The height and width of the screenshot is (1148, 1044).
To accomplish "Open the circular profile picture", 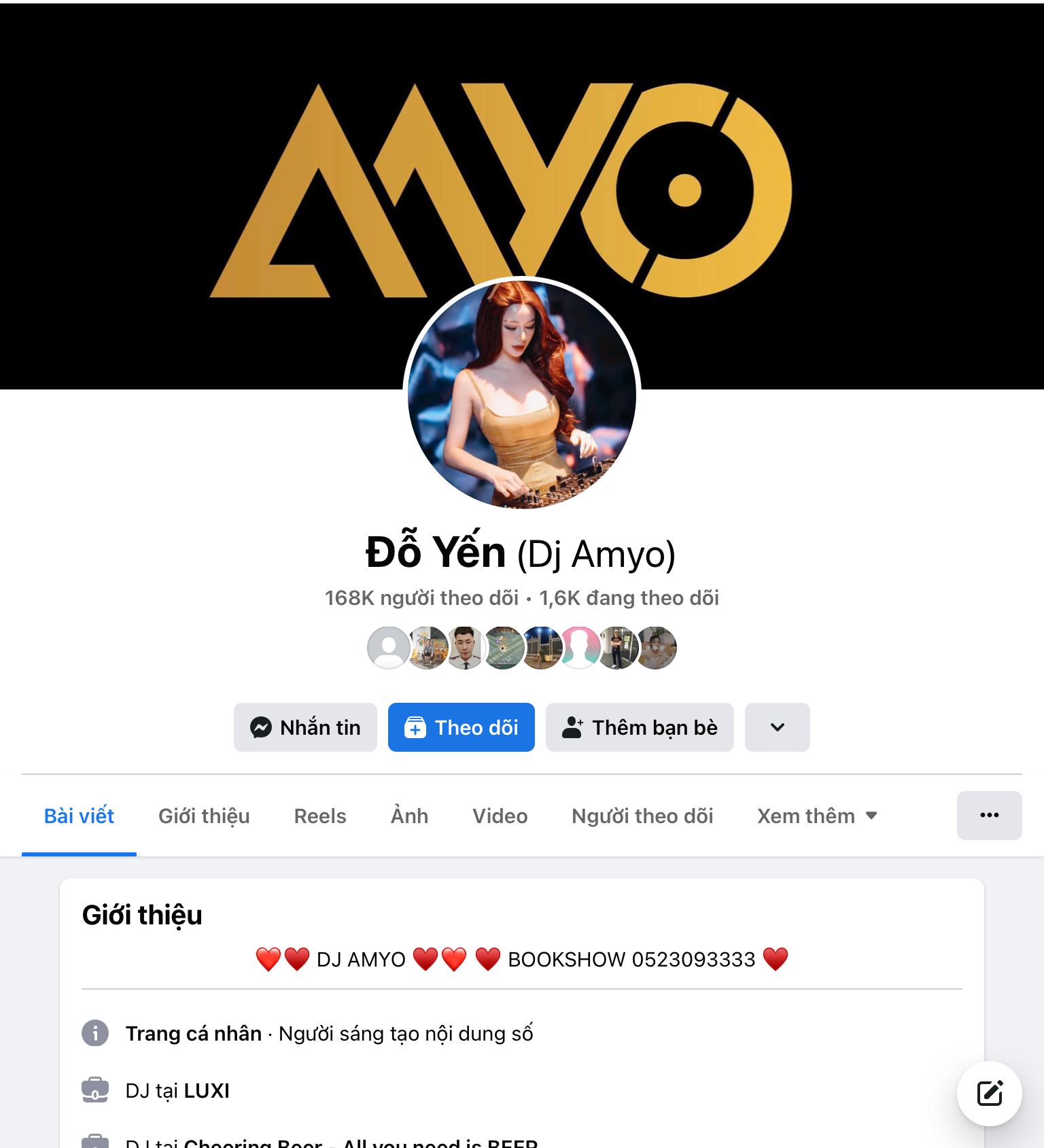I will pyautogui.click(x=521, y=394).
